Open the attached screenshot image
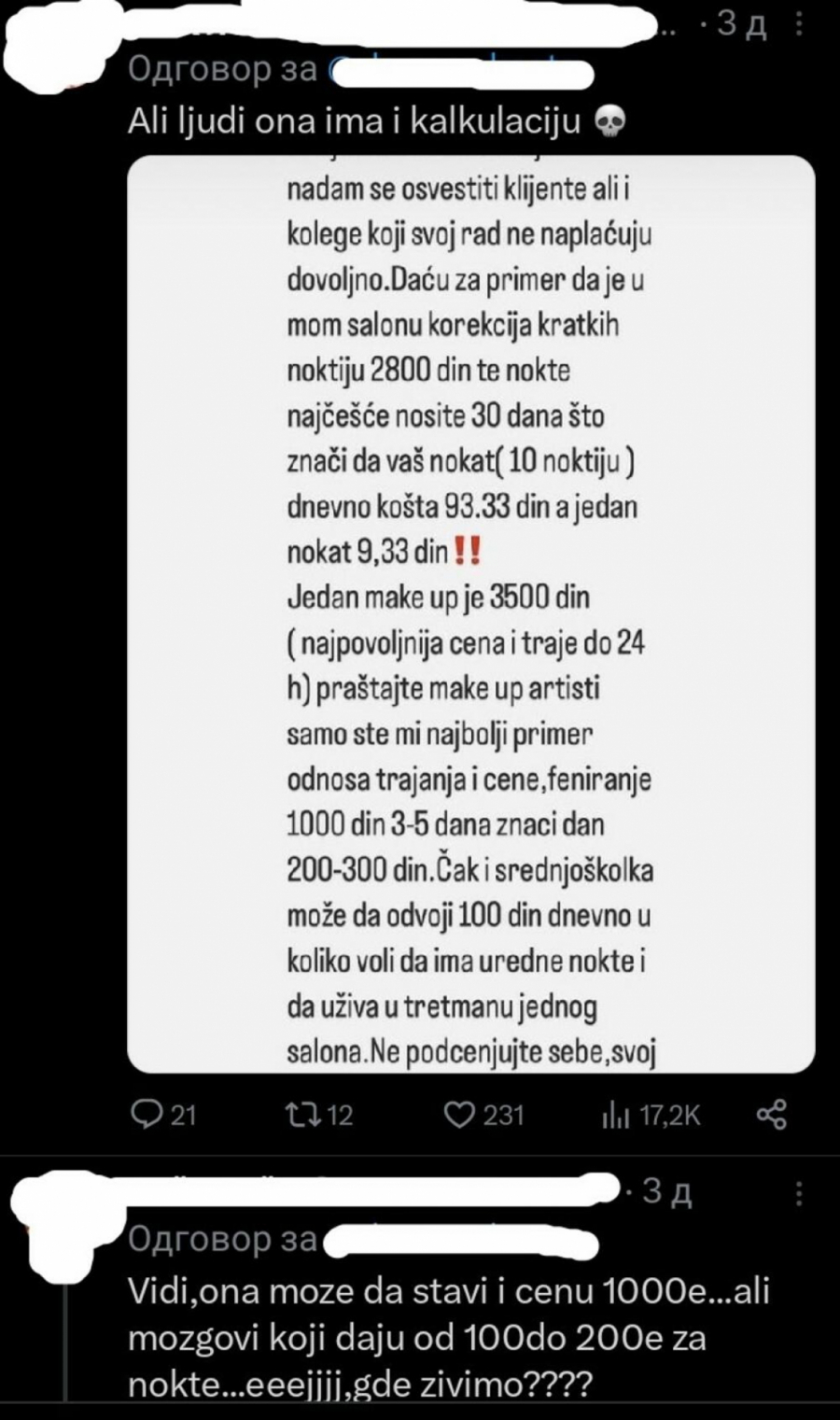 click(470, 614)
